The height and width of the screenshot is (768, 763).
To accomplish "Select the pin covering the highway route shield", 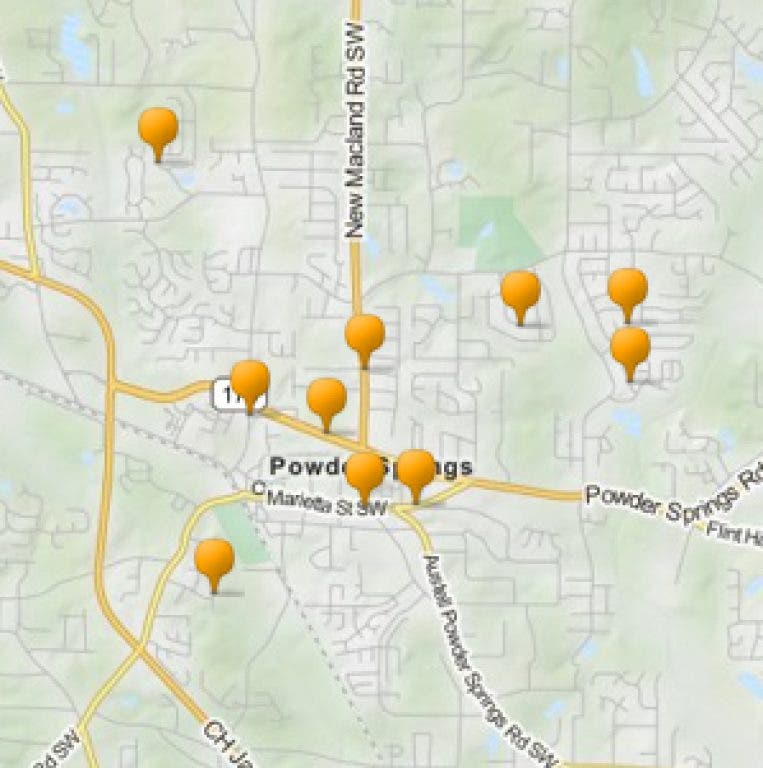I will [x=250, y=380].
